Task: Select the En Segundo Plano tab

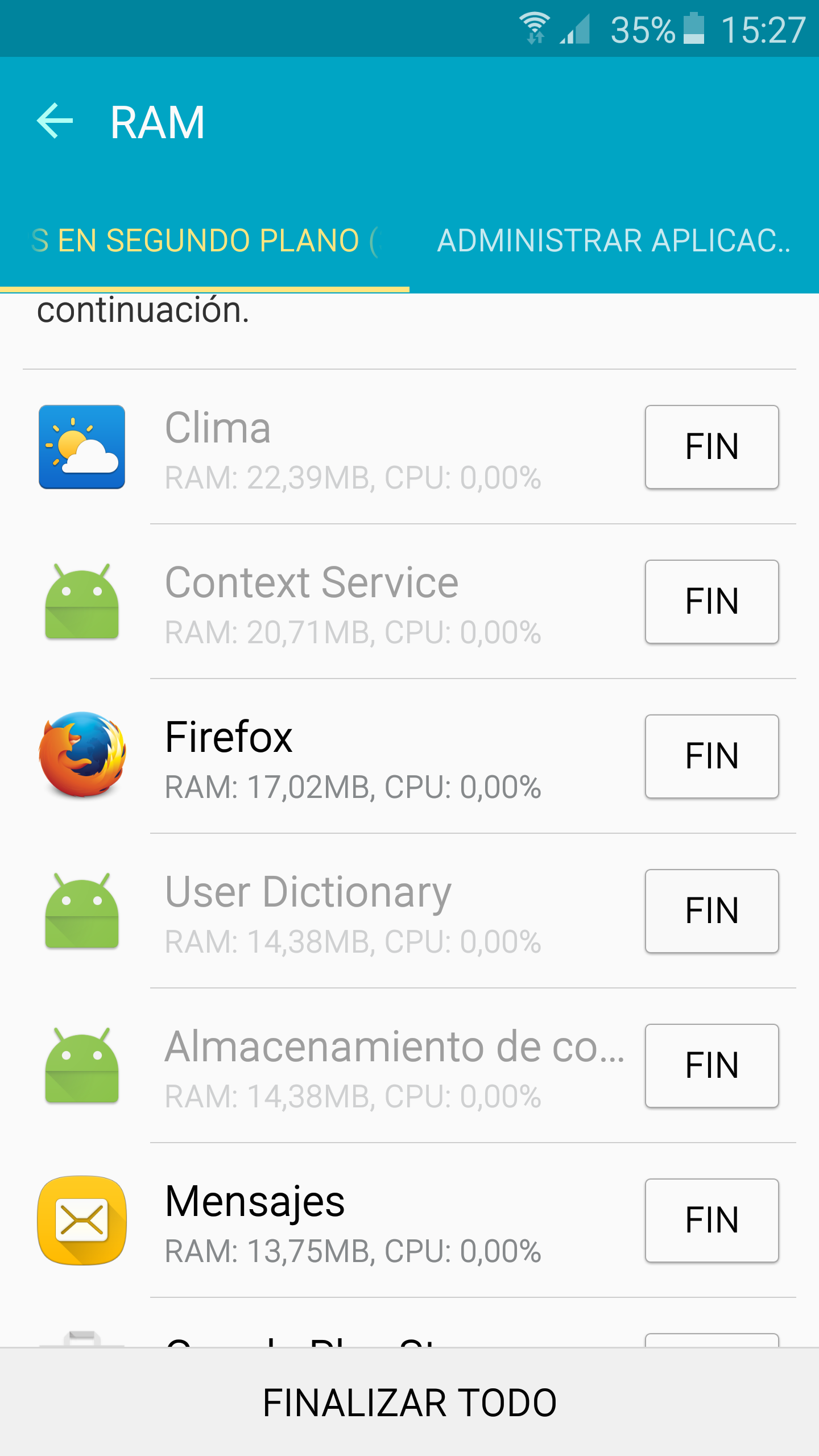Action: [205, 241]
